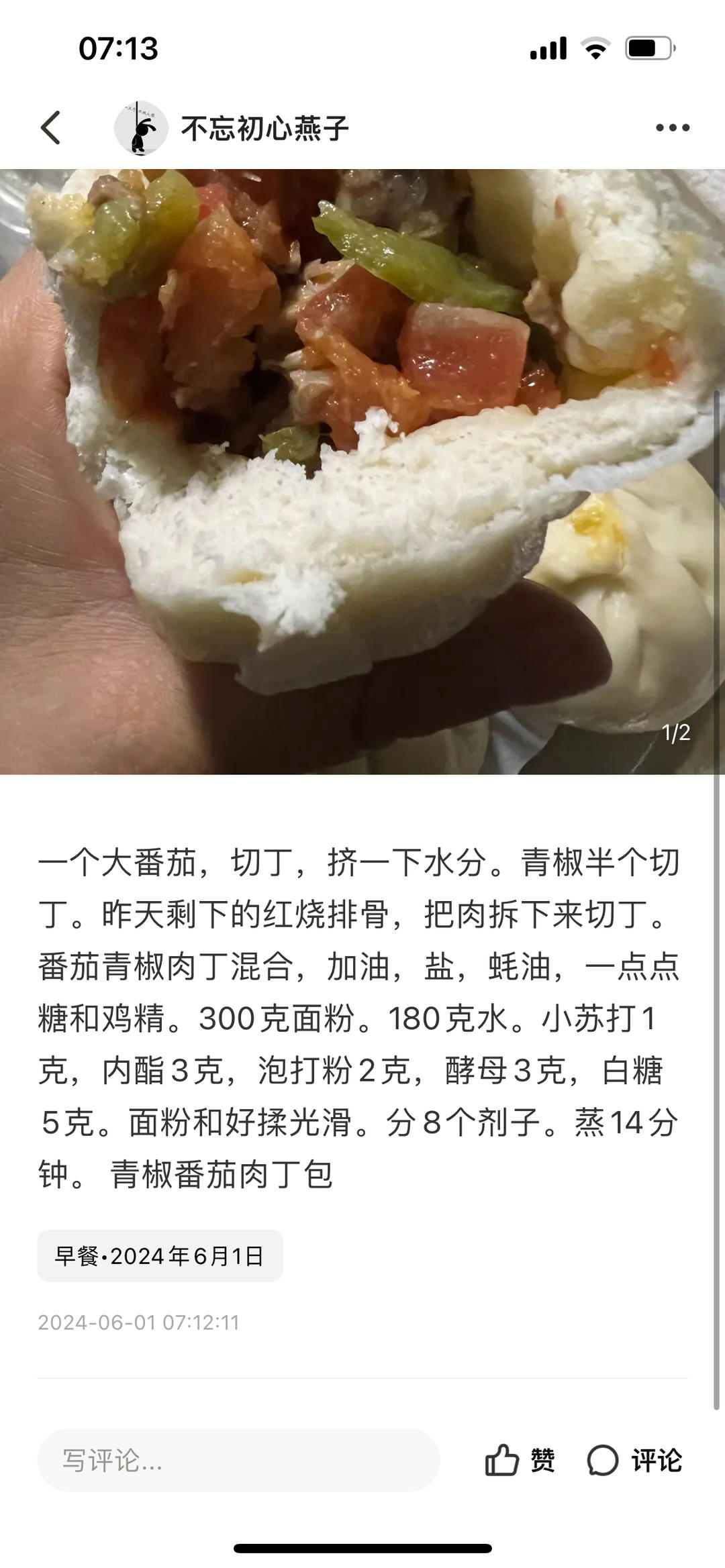The image size is (725, 1568).
Task: Tap the 写评论 comment input field
Action: point(238,1460)
